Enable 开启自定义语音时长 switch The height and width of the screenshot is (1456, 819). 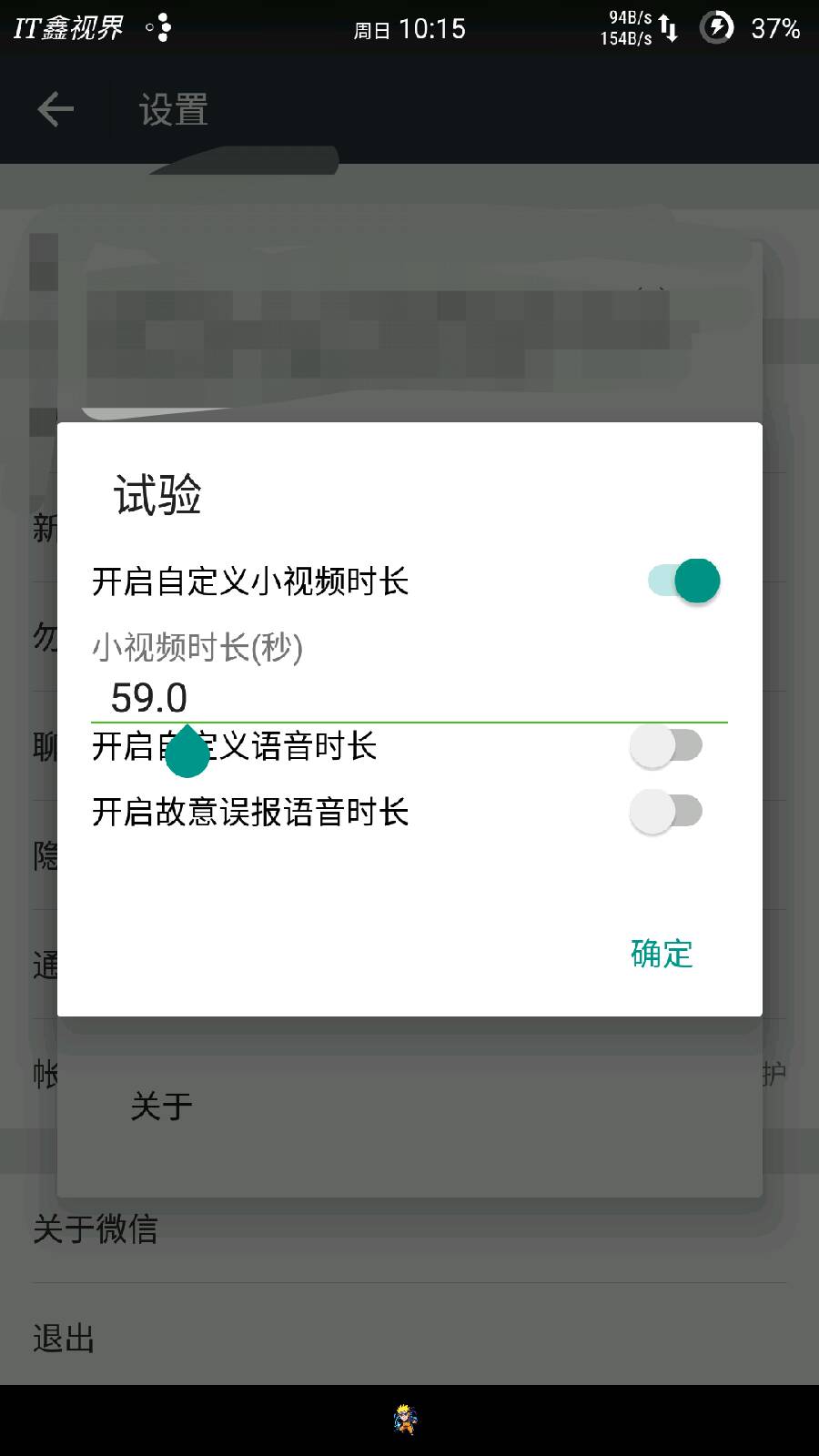pyautogui.click(x=667, y=744)
